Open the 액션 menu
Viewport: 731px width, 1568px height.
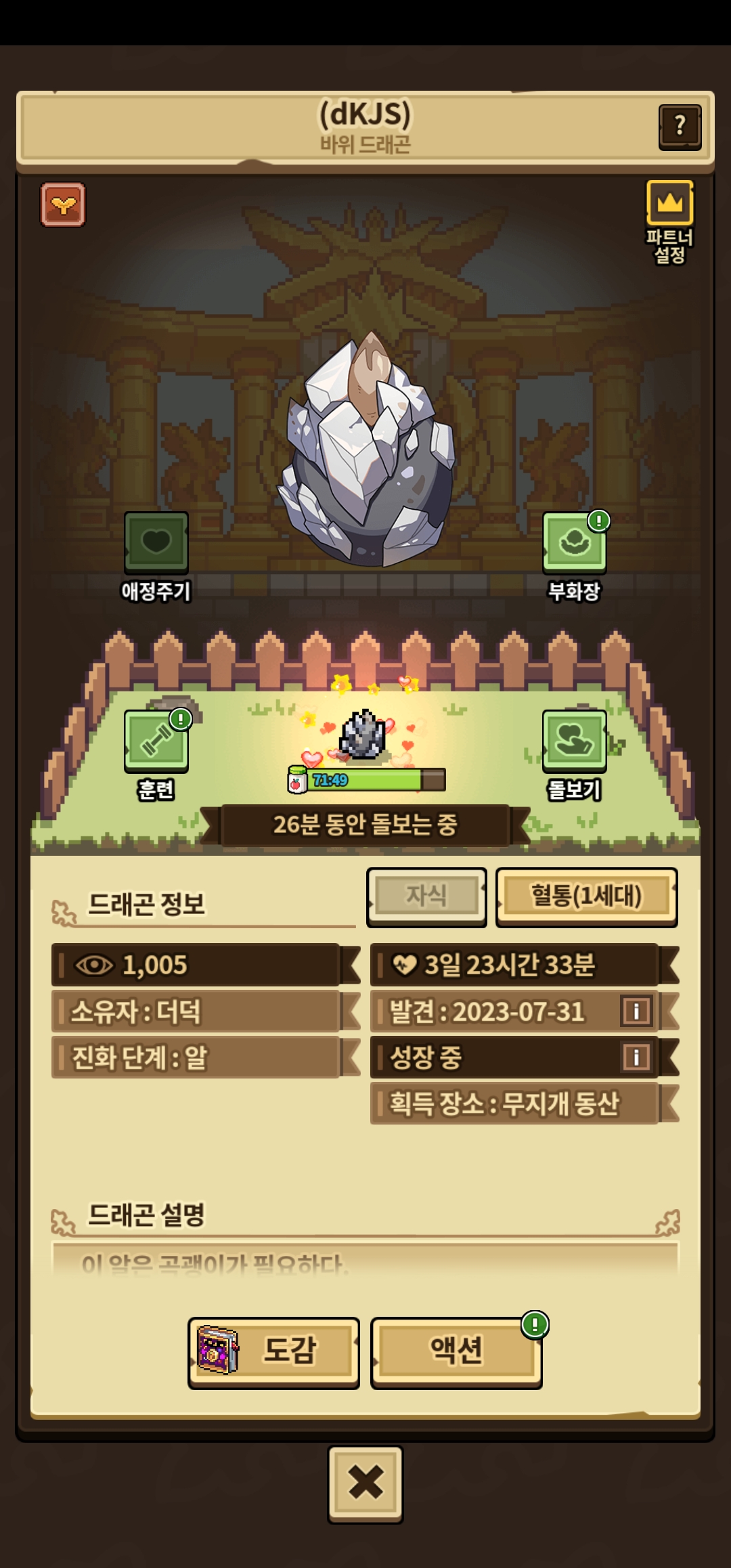coord(456,1353)
